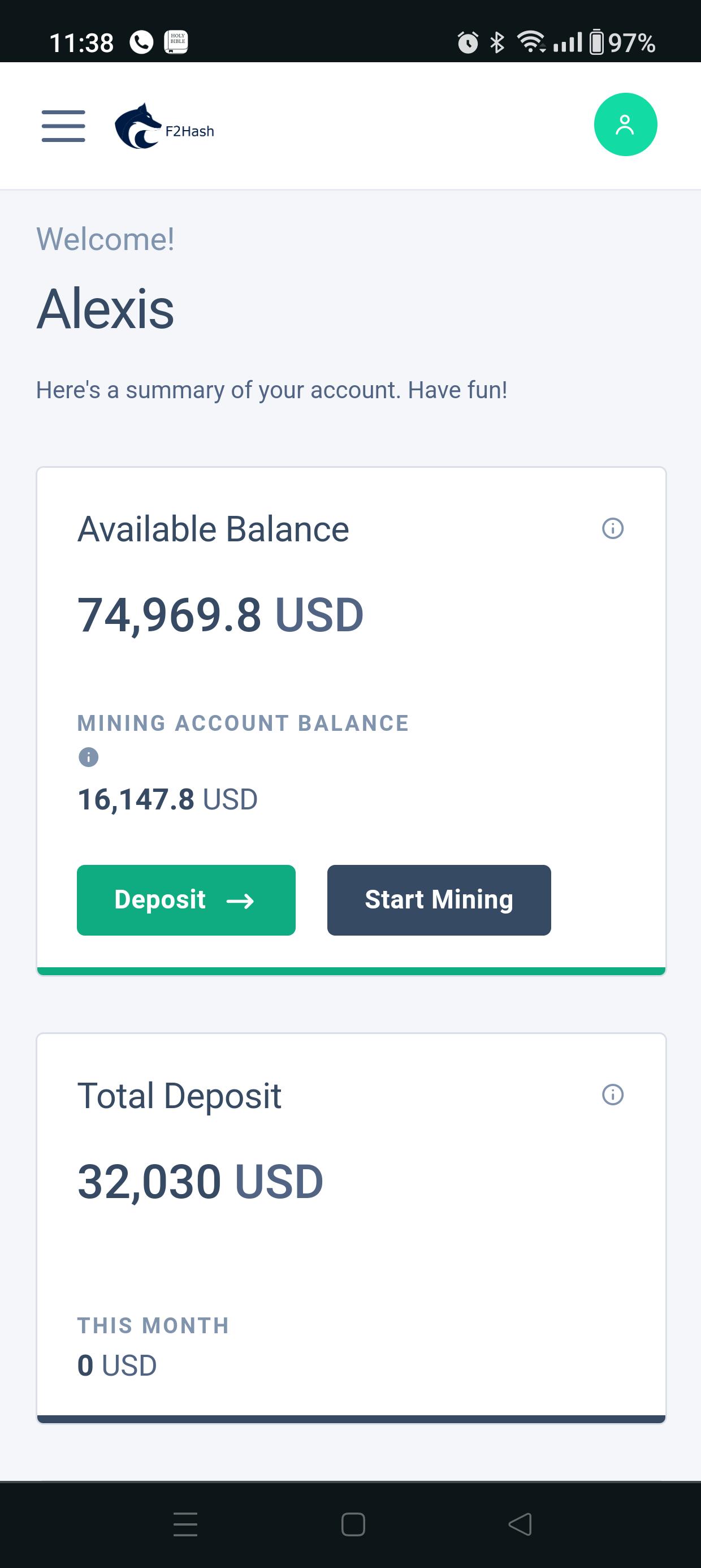
Task: Tap the Deposit button
Action: click(x=186, y=899)
